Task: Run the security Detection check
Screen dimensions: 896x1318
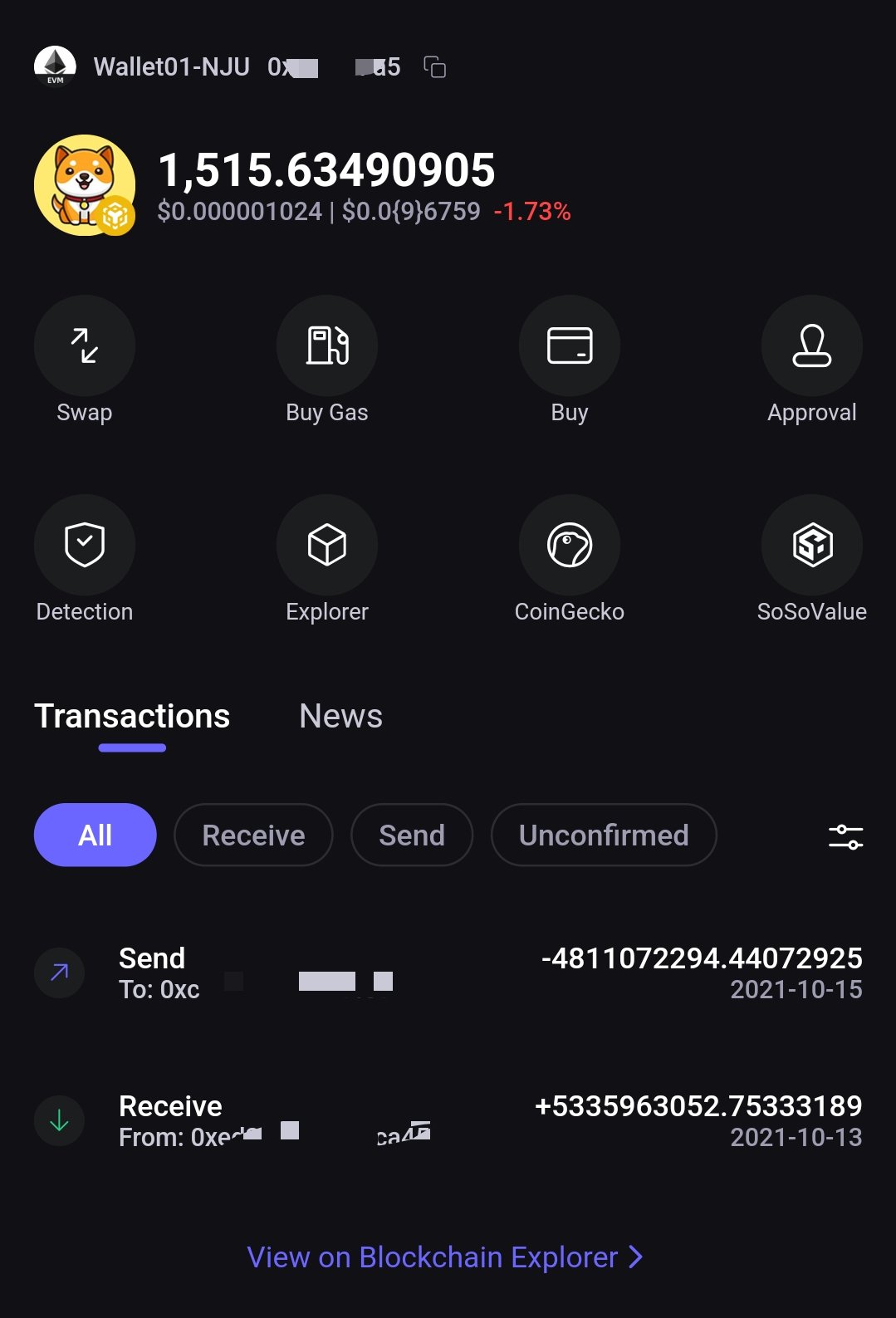Action: click(84, 545)
